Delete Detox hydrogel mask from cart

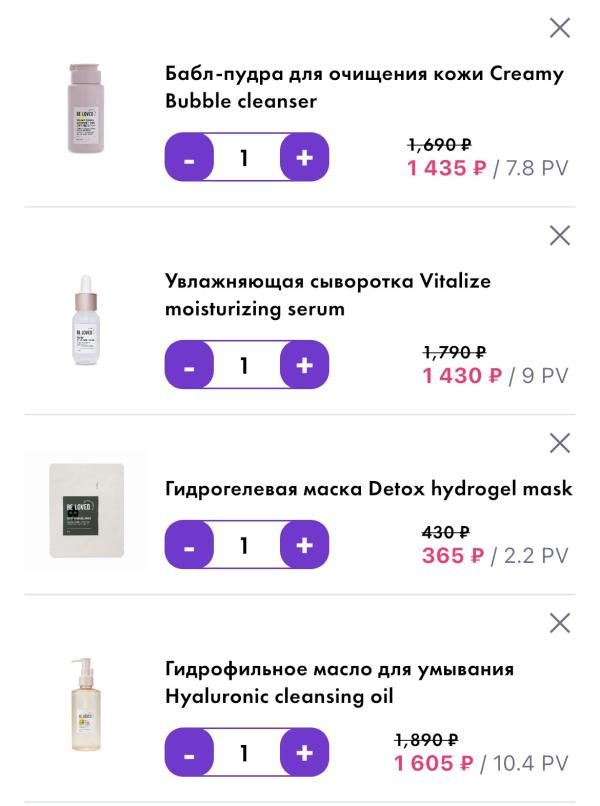[x=561, y=443]
